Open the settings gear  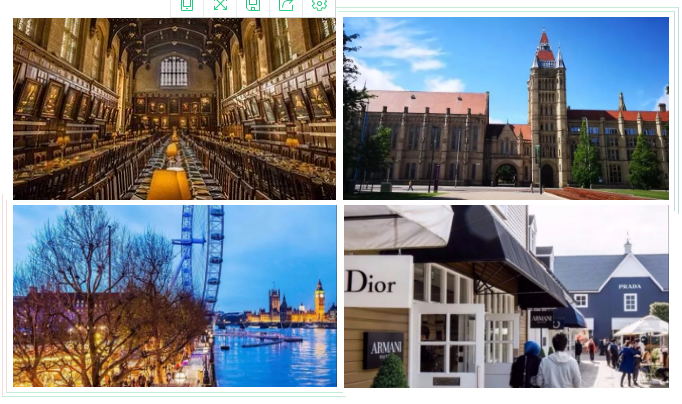click(319, 5)
